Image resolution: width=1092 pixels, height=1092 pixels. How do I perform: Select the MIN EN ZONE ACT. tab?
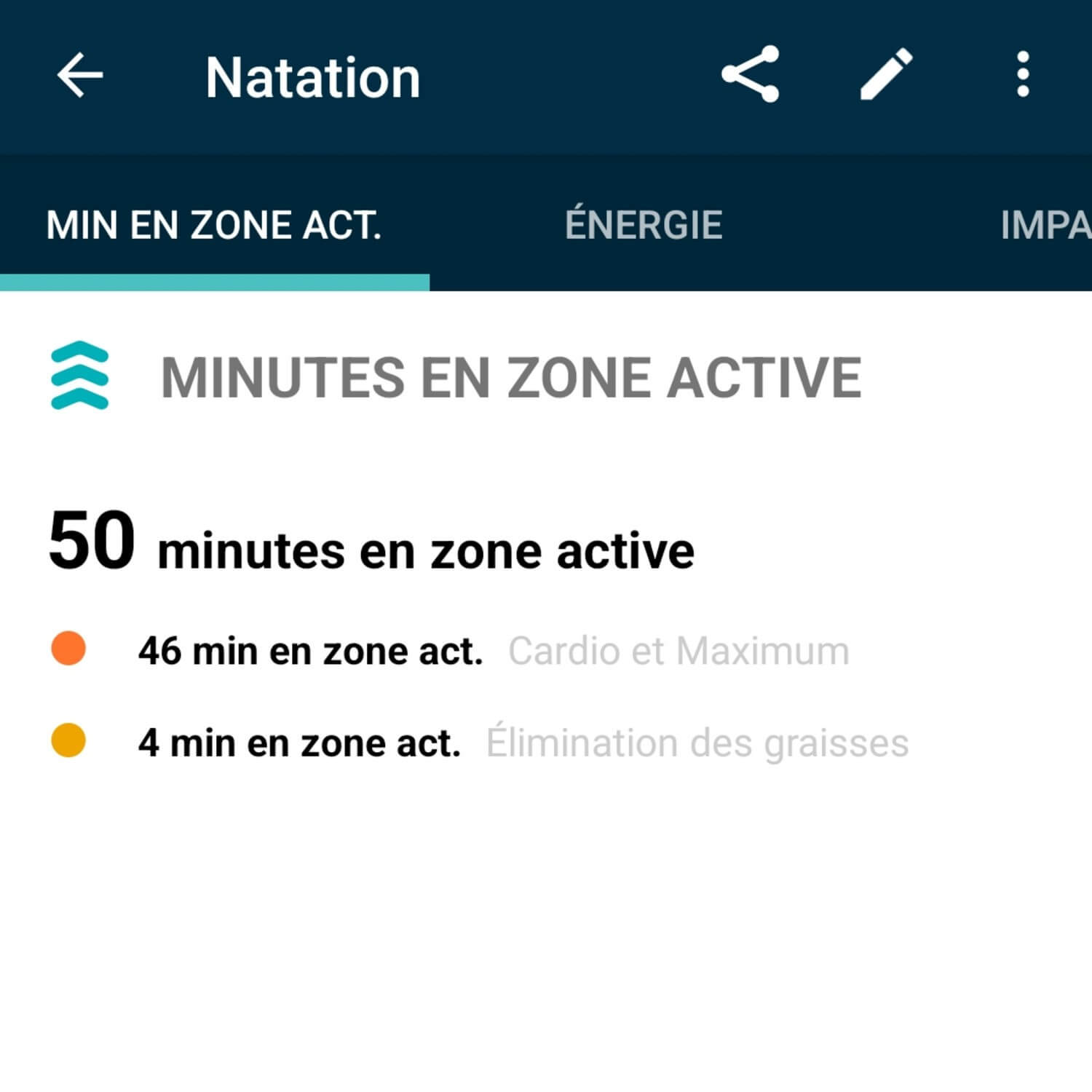[x=214, y=224]
